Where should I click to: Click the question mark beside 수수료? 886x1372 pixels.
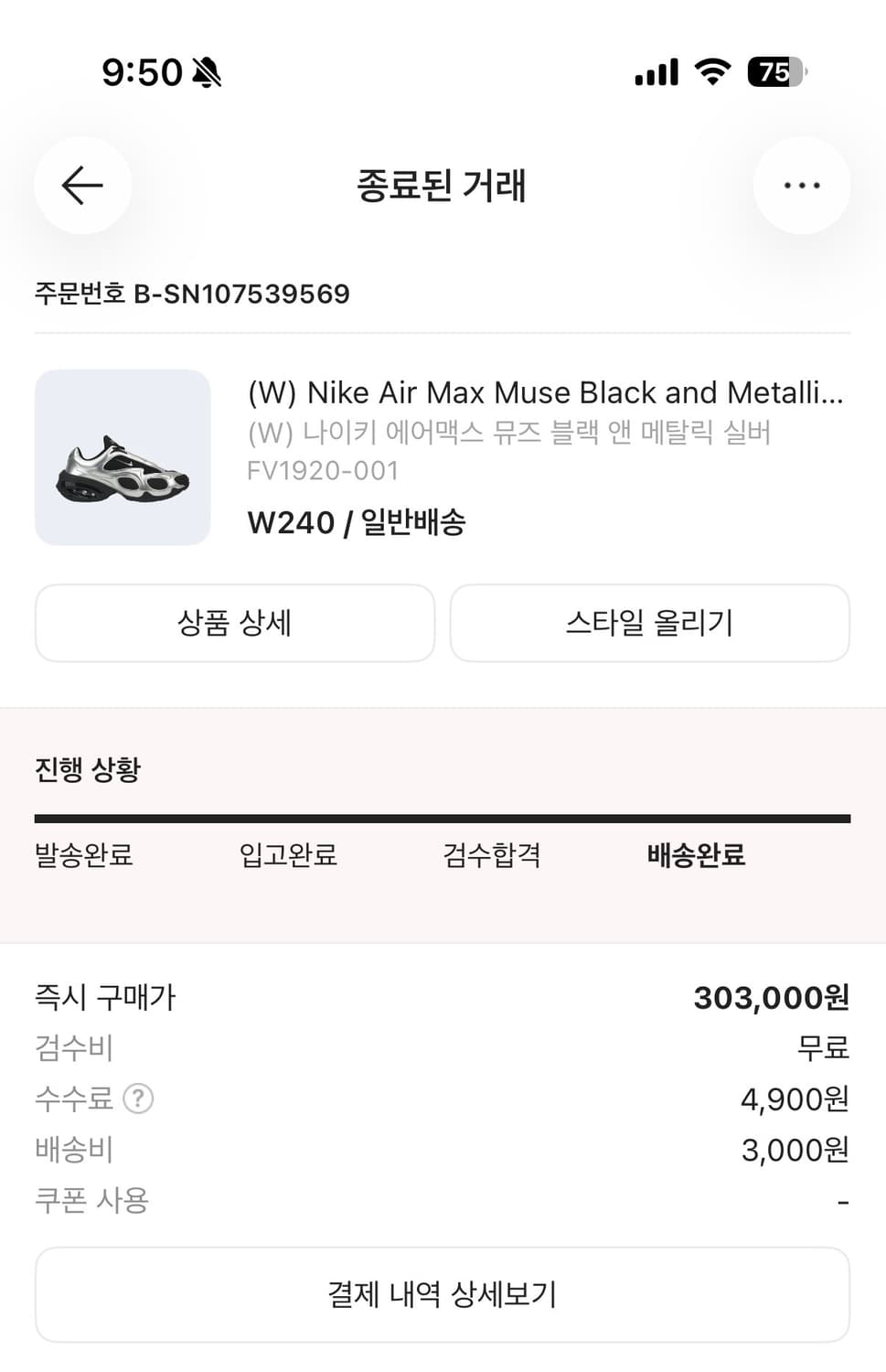coord(138,1099)
